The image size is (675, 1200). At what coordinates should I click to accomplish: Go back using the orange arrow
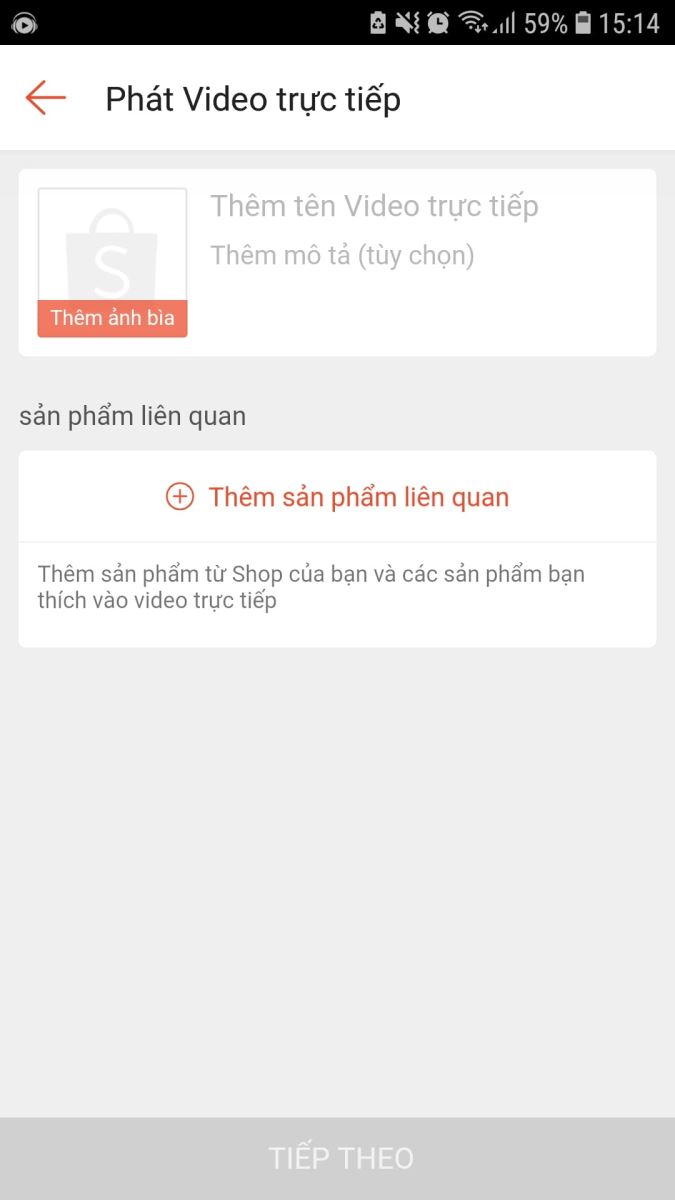[45, 98]
